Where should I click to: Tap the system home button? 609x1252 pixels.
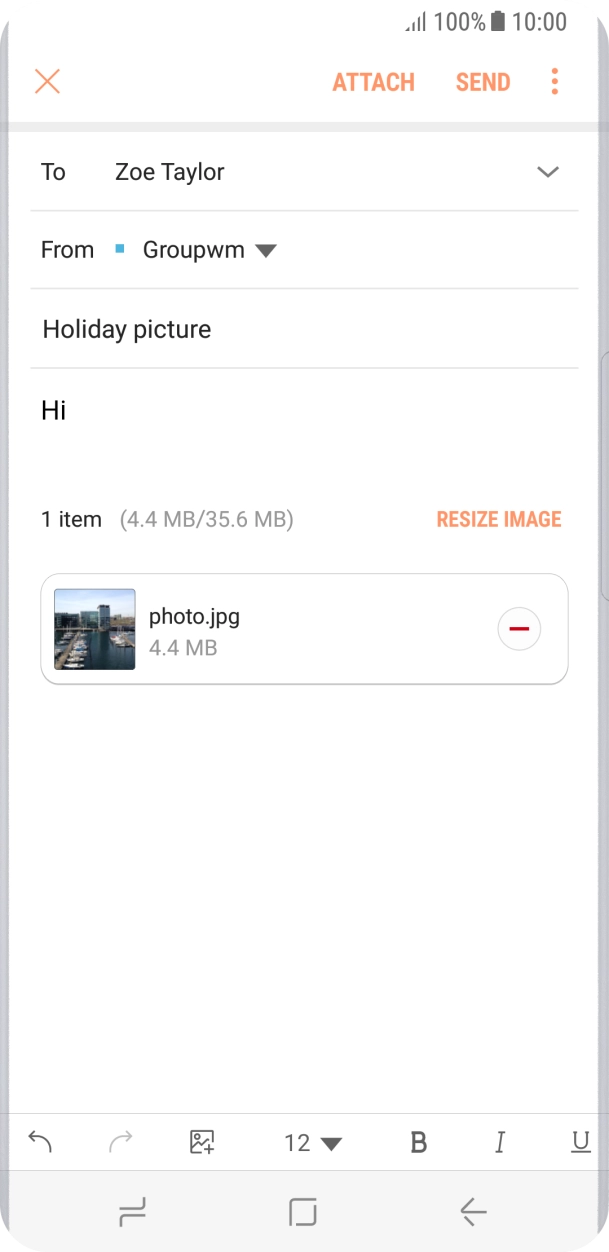tap(303, 1213)
